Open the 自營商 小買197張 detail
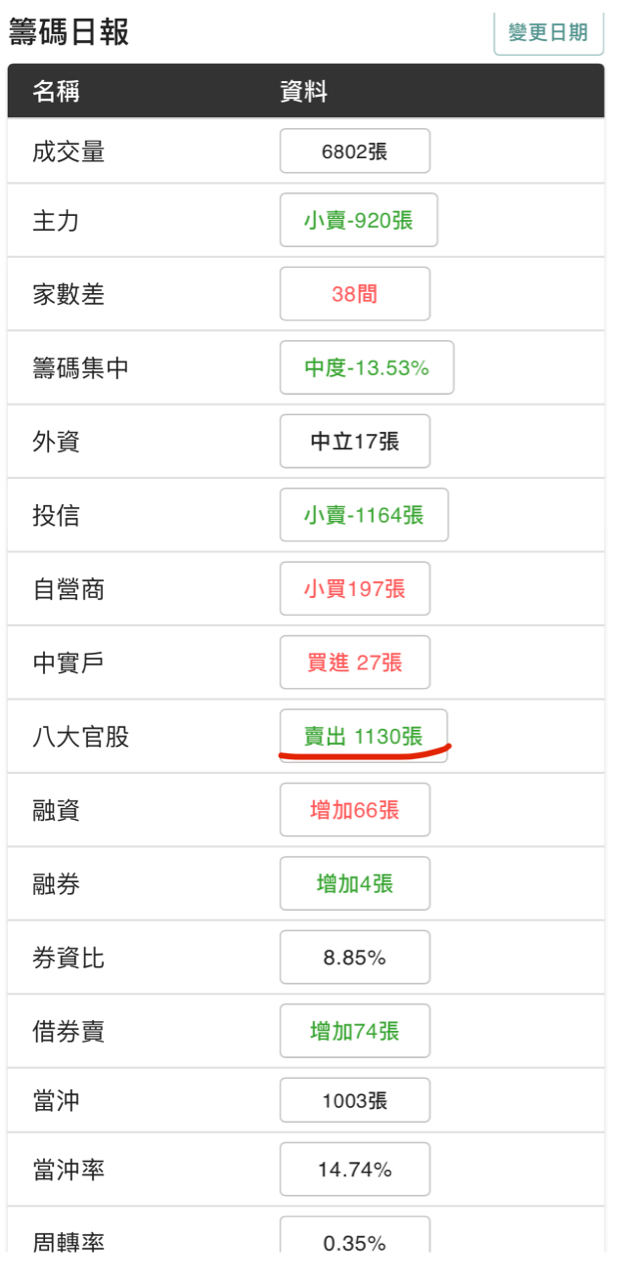 tap(355, 589)
